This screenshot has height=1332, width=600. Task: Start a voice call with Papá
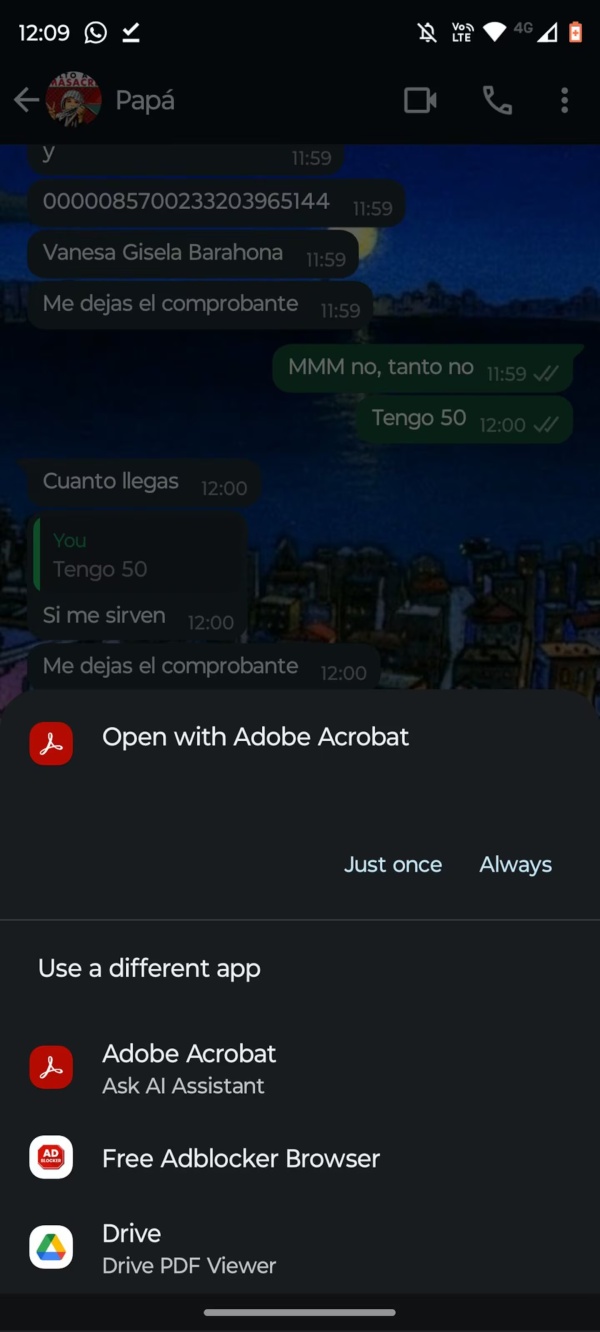pos(497,100)
